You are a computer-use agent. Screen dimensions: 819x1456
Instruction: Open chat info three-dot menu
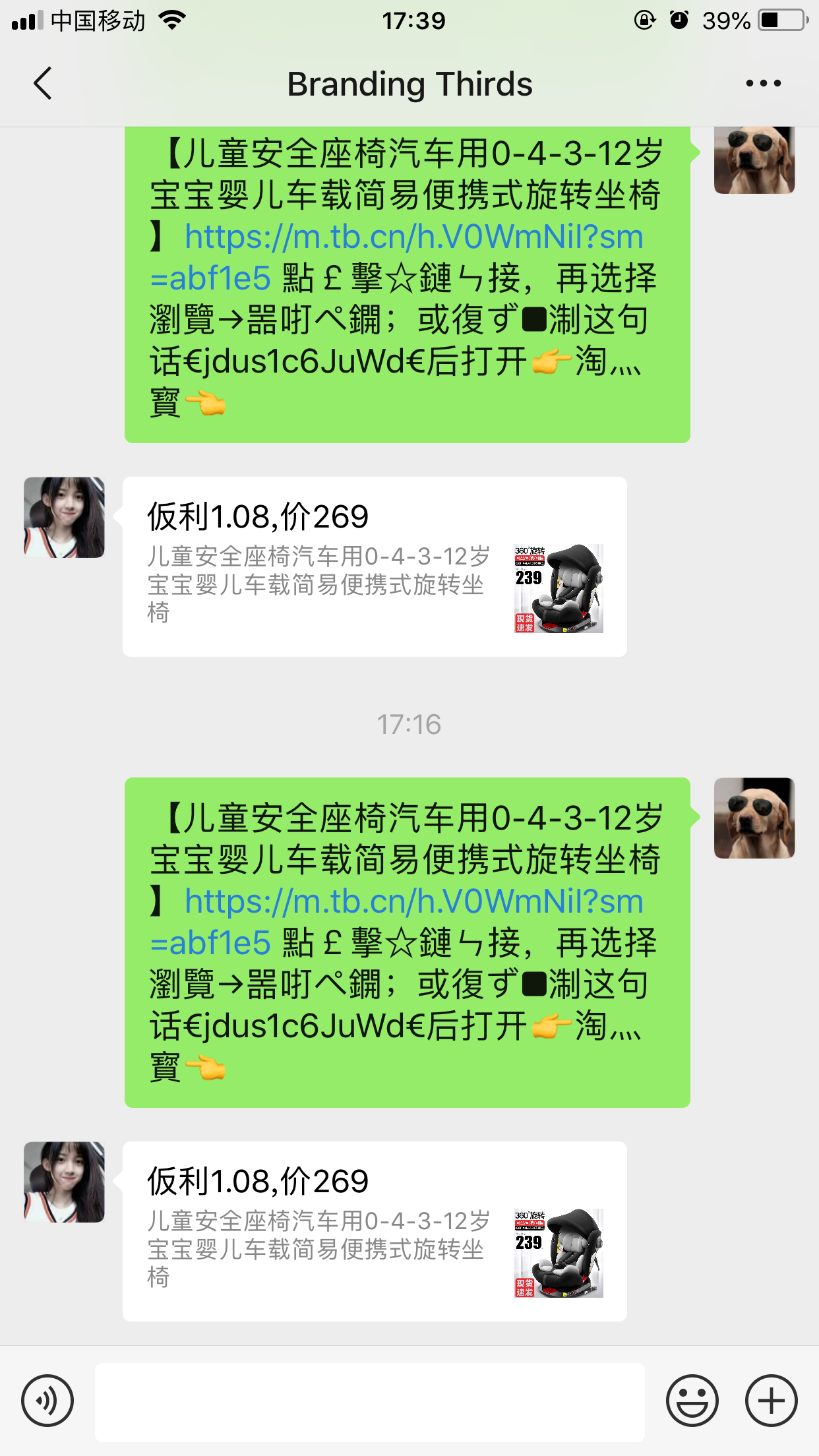[763, 84]
